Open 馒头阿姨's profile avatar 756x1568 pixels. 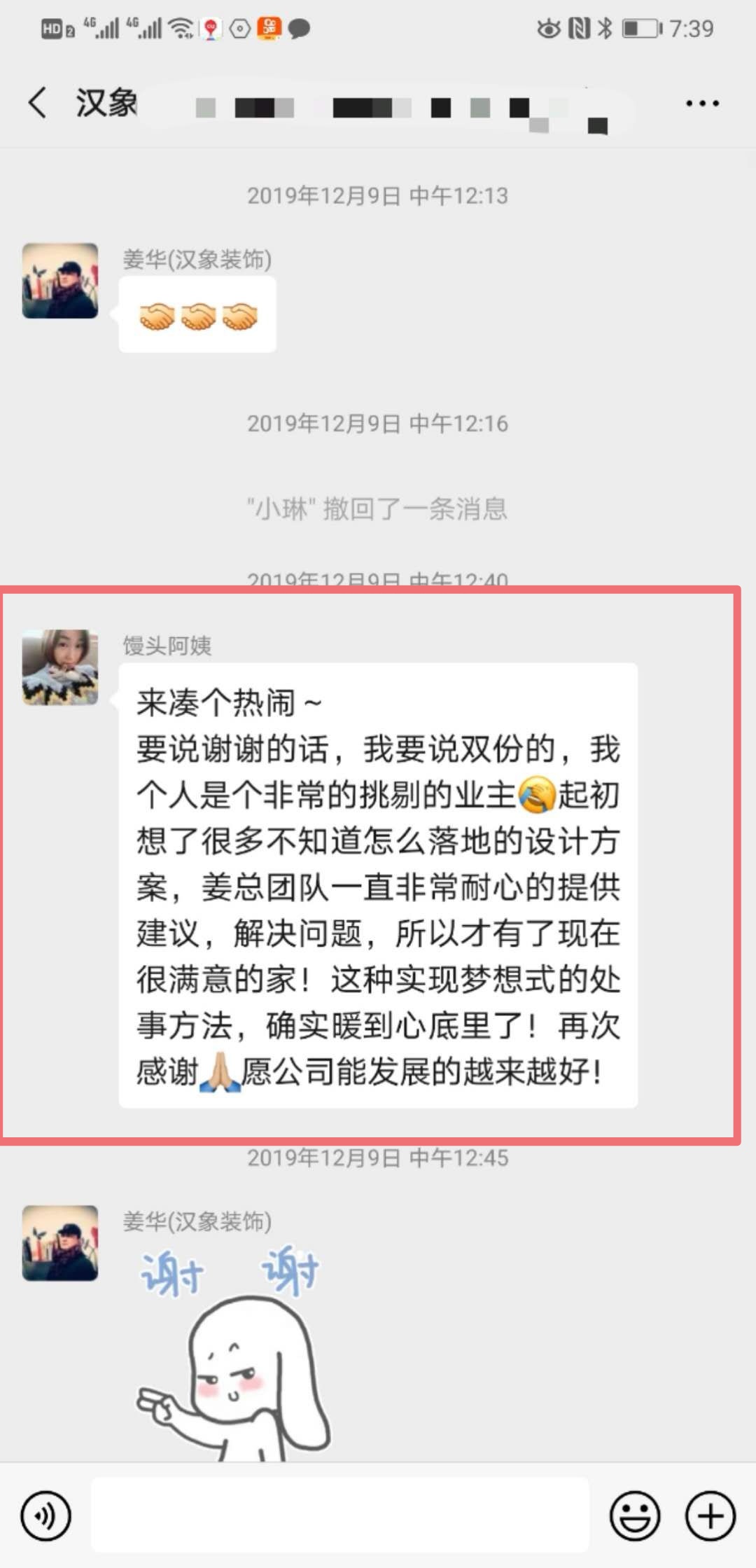pyautogui.click(x=60, y=667)
